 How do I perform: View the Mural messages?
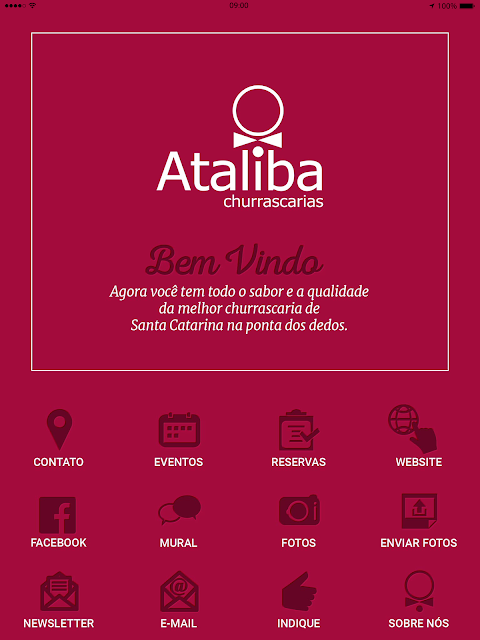179,522
